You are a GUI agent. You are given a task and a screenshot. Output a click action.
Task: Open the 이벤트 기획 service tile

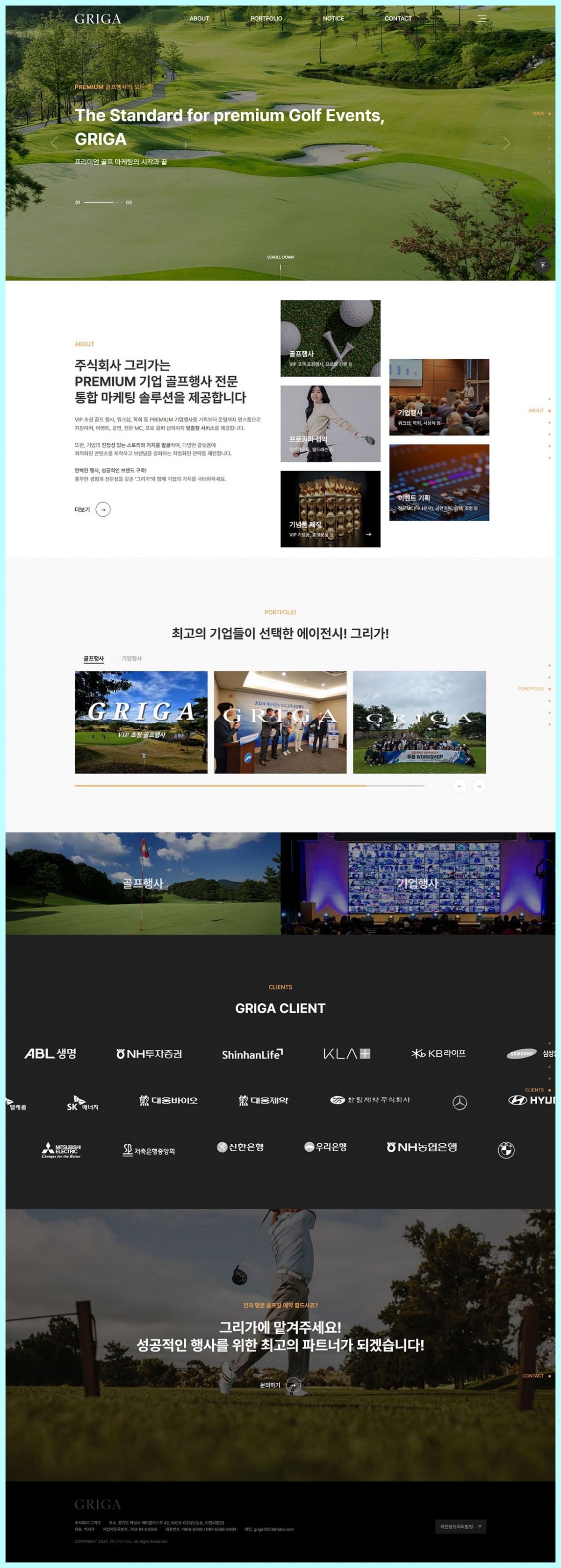coord(439,482)
